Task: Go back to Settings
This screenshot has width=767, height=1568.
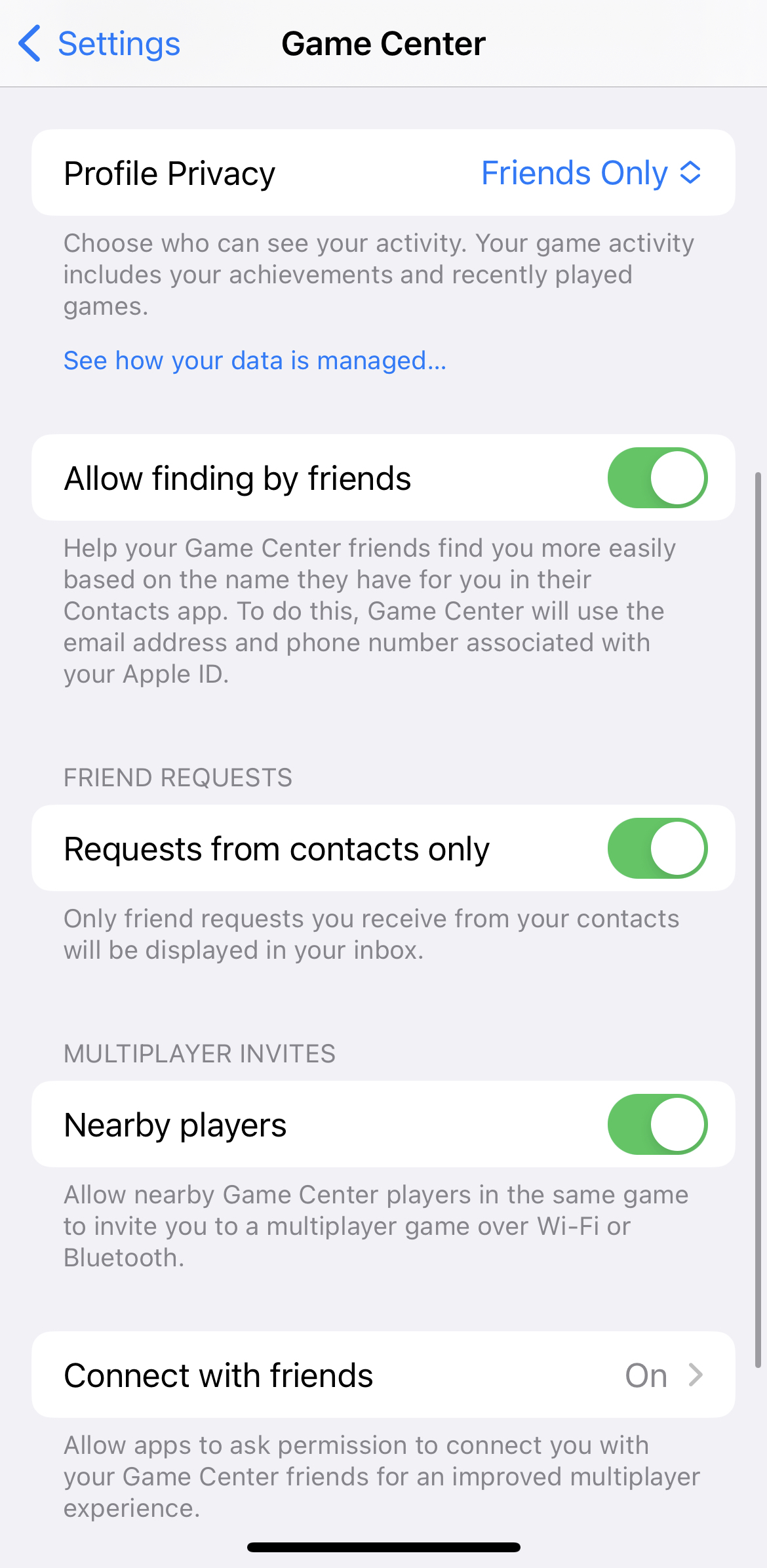Action: [100, 44]
